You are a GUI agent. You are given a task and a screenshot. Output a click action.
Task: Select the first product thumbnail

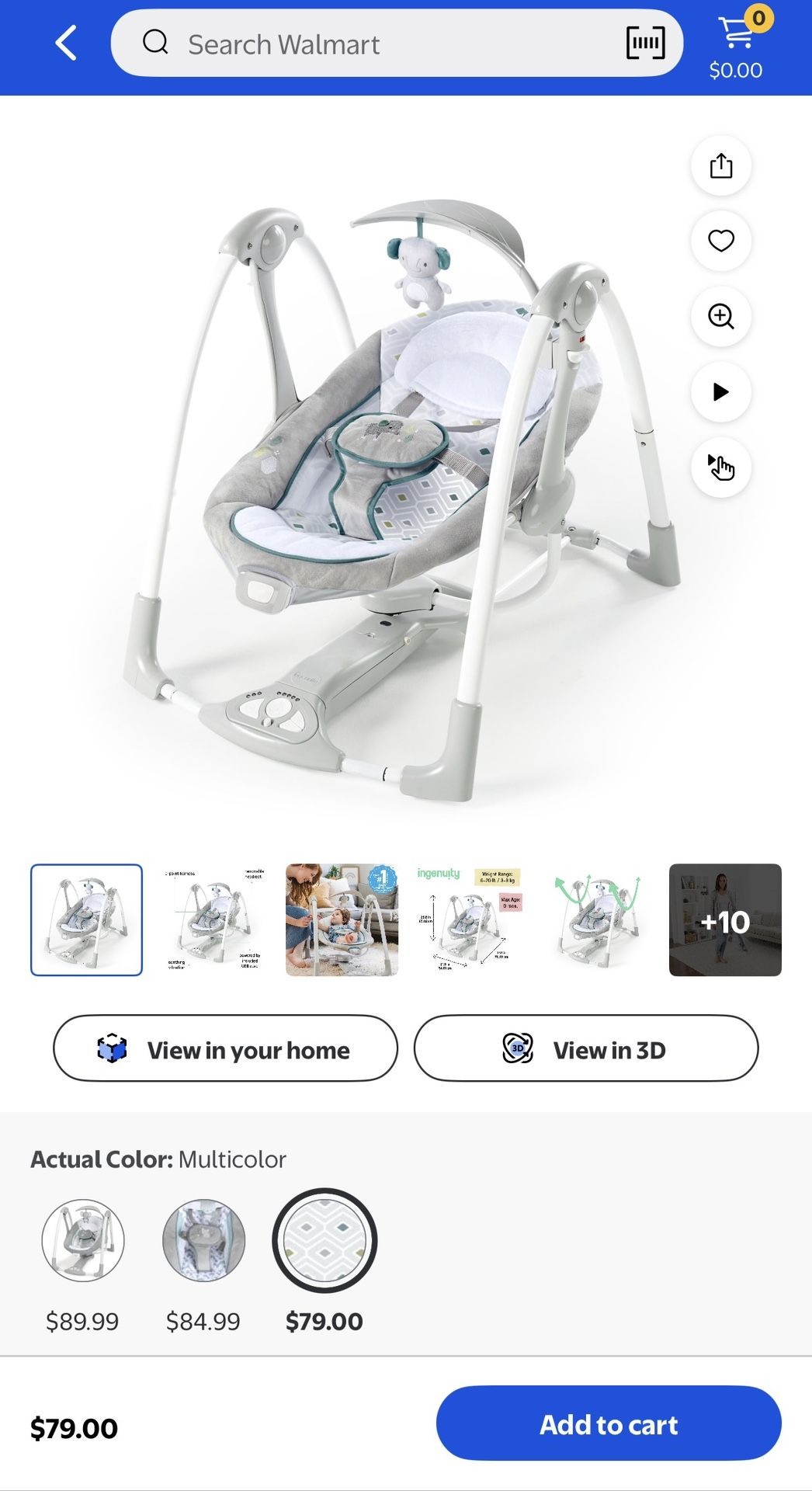coord(87,922)
